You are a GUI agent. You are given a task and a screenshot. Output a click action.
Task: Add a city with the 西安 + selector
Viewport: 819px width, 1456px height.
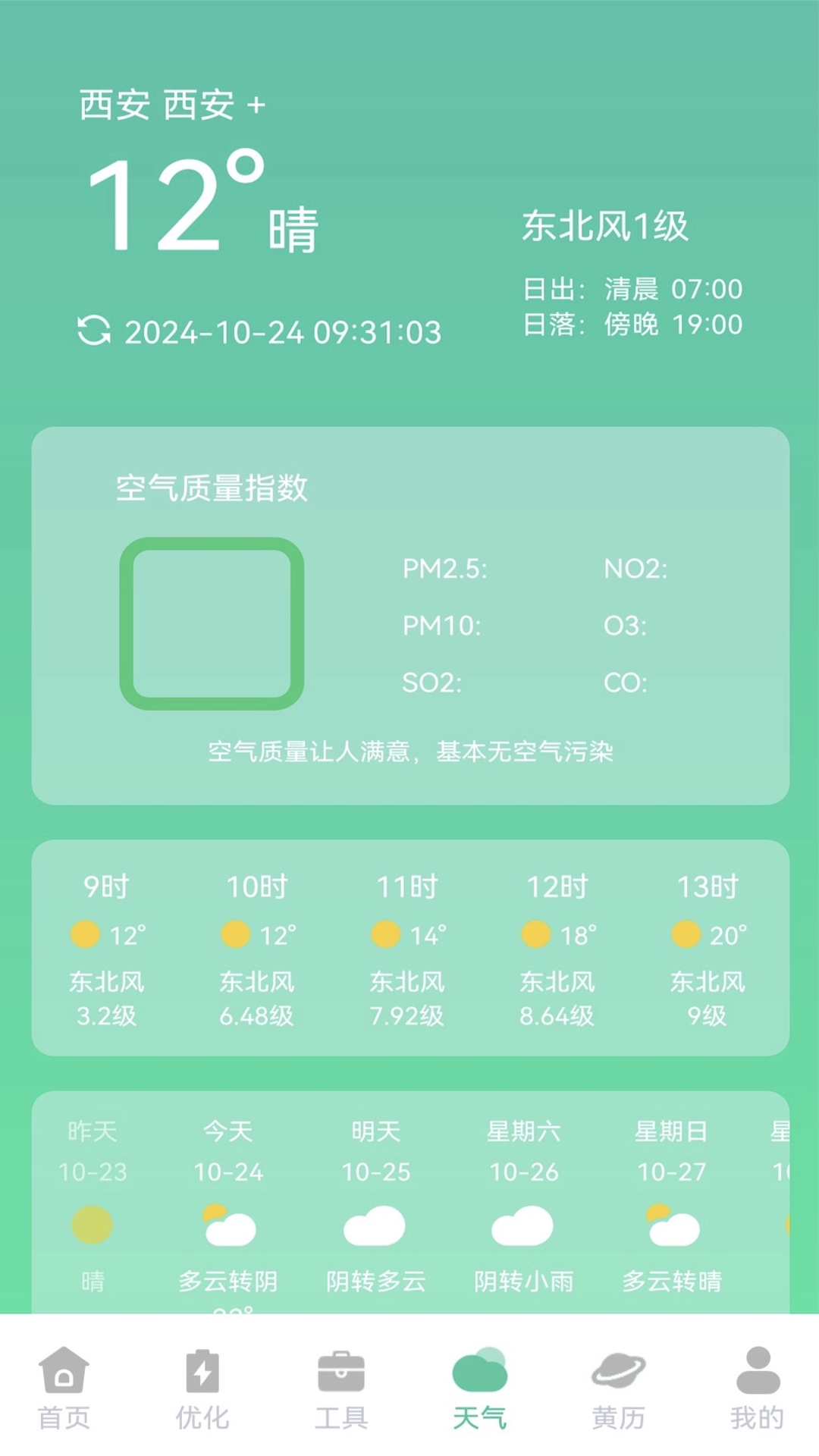215,105
